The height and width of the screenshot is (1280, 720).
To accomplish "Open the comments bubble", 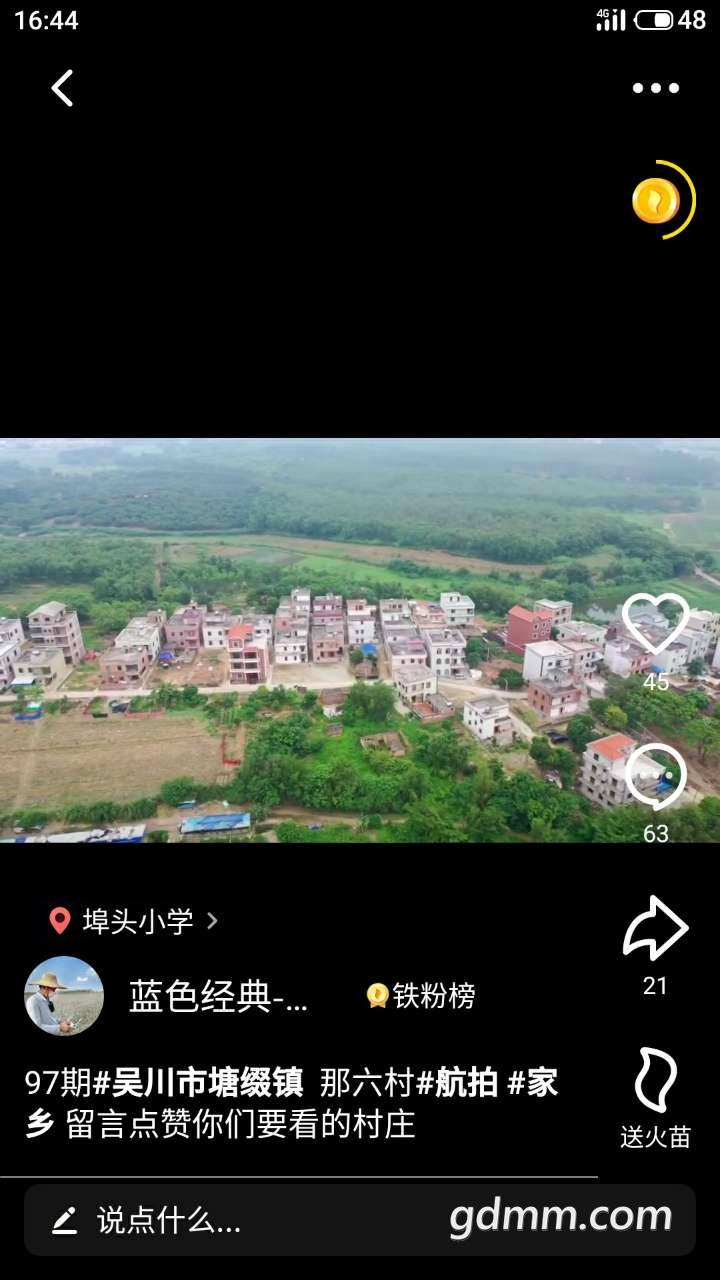I will point(655,778).
